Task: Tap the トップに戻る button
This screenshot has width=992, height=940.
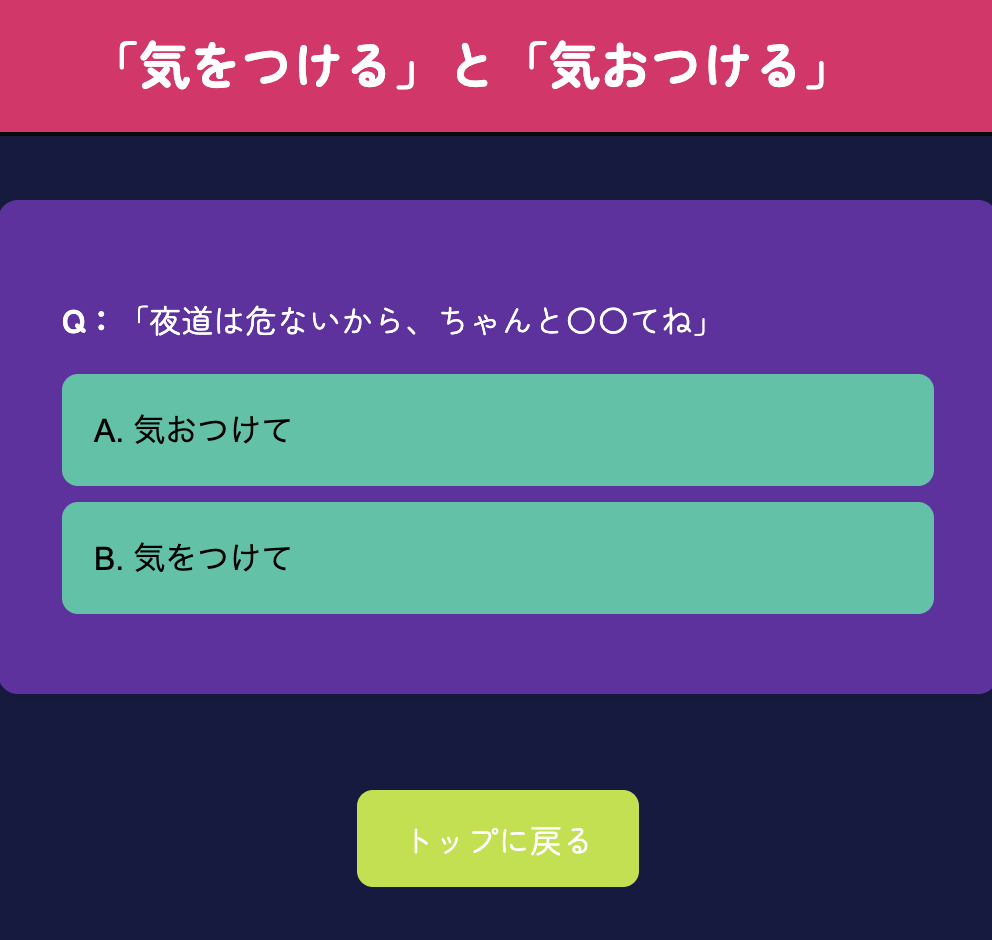Action: [x=497, y=839]
